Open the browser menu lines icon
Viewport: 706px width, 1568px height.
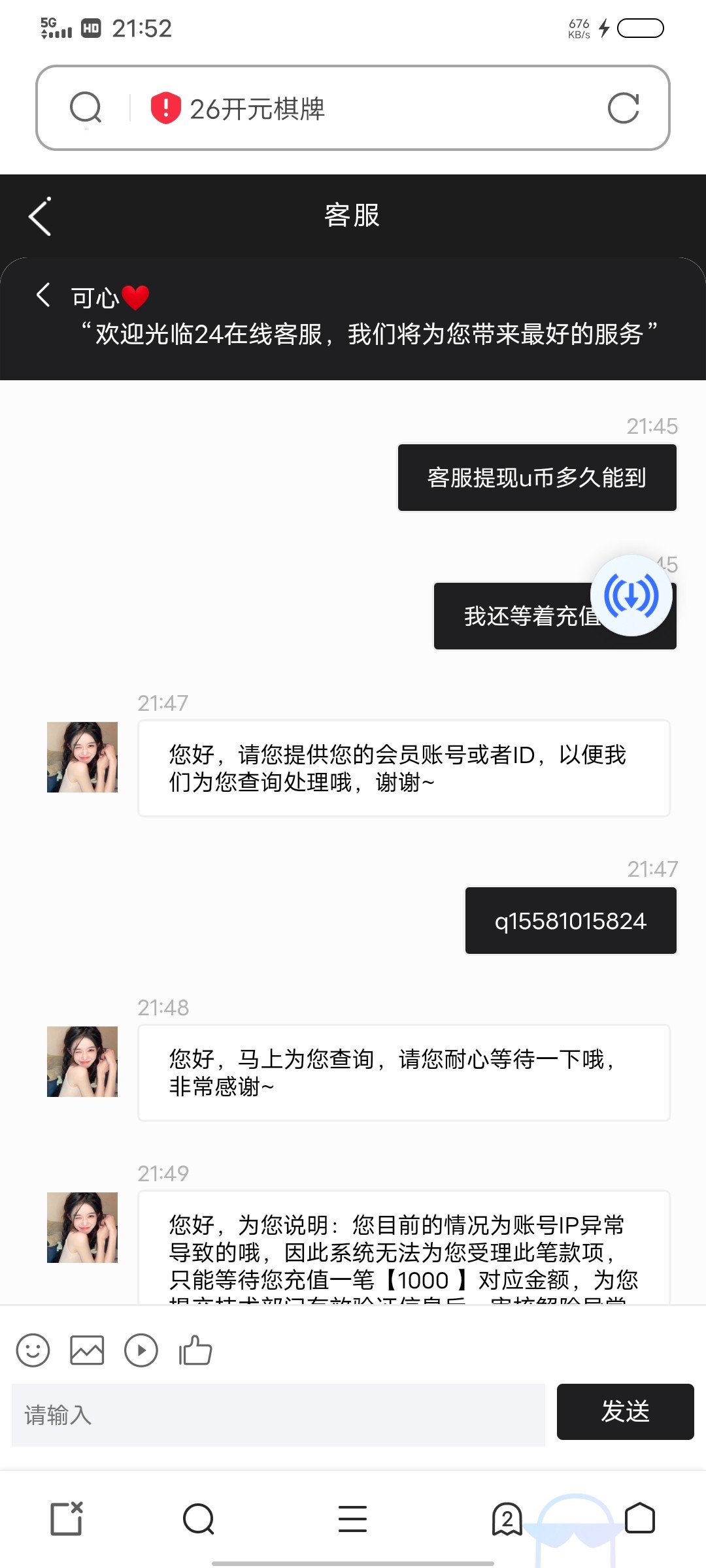(x=353, y=1520)
